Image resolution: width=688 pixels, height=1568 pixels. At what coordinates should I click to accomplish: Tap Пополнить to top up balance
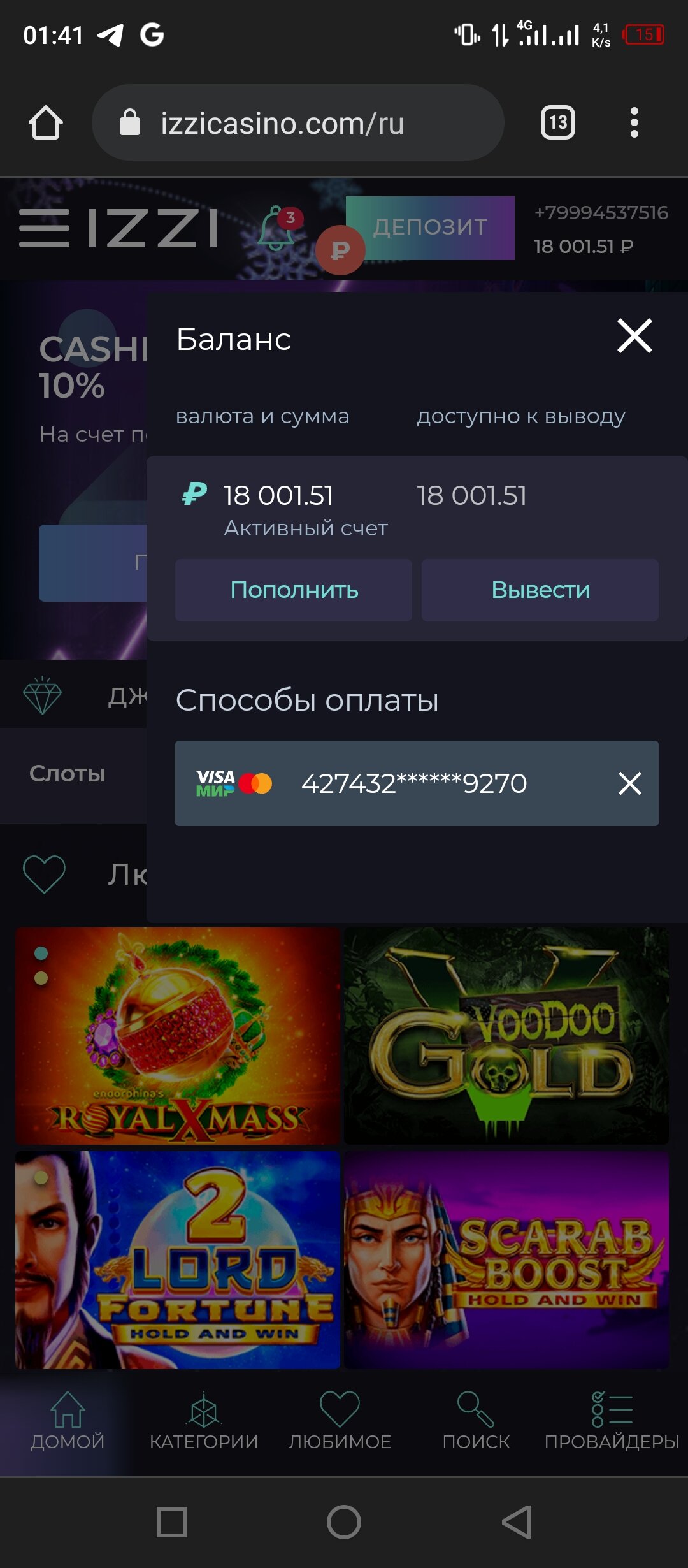click(294, 590)
